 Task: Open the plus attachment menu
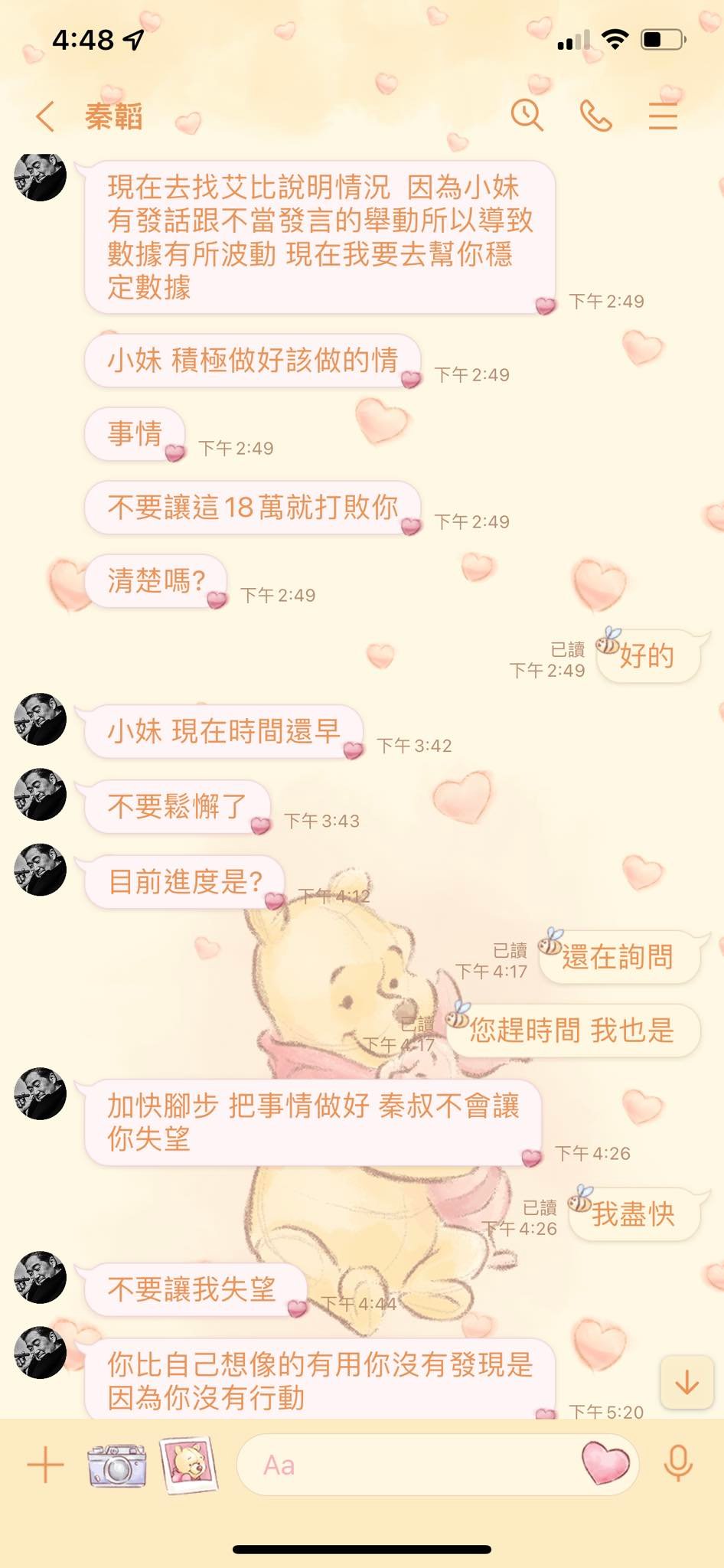coord(45,1465)
